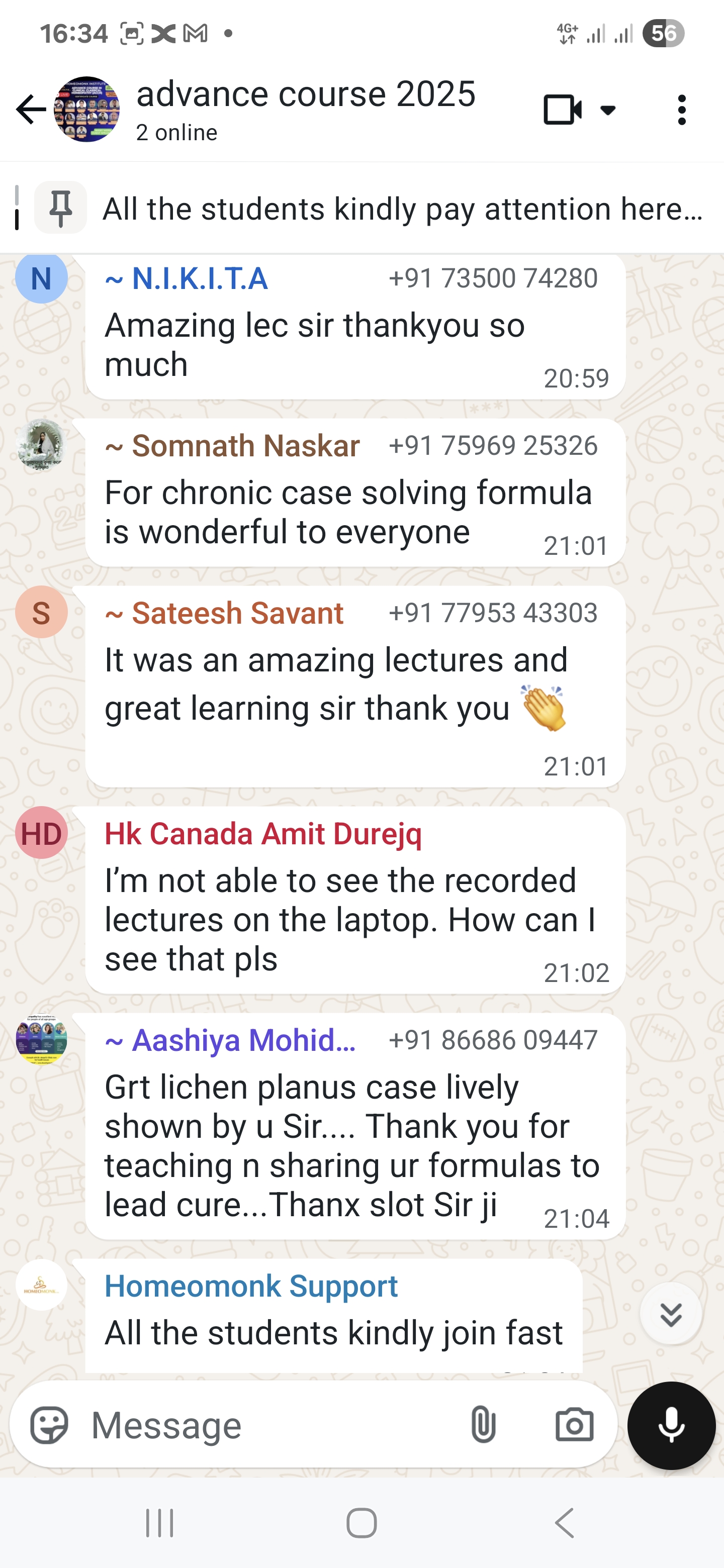Go to the system home screen
Screen dimensions: 724x1568
pyautogui.click(x=361, y=1523)
